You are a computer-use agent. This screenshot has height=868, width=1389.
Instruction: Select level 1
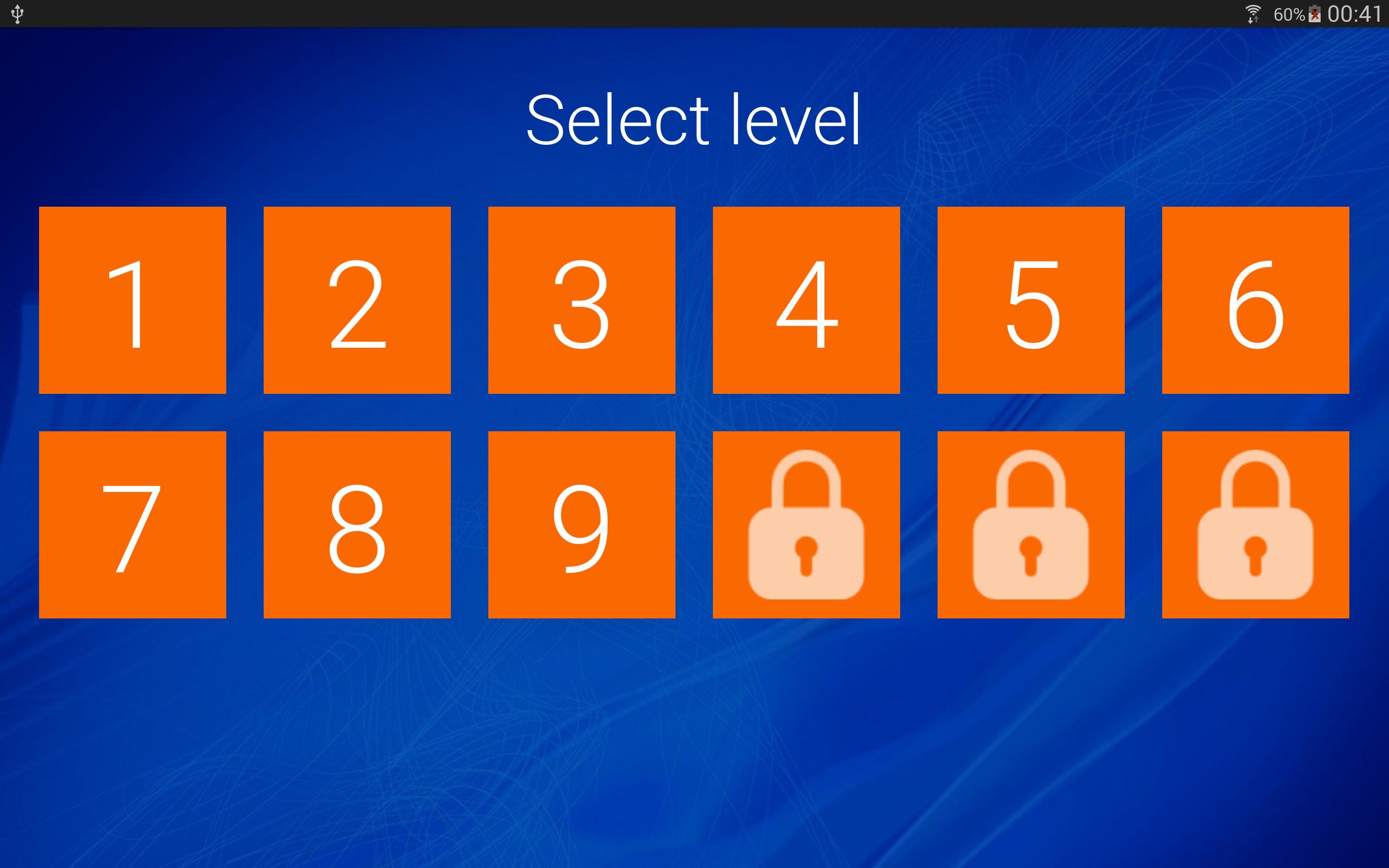(x=132, y=299)
